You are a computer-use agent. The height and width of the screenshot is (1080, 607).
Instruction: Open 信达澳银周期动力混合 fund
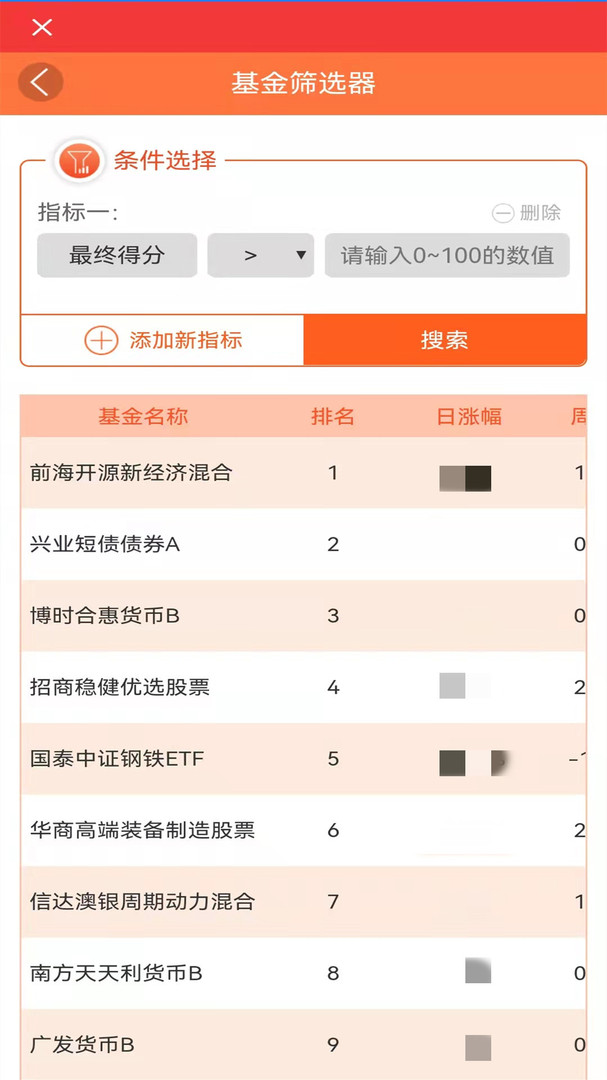[143, 902]
